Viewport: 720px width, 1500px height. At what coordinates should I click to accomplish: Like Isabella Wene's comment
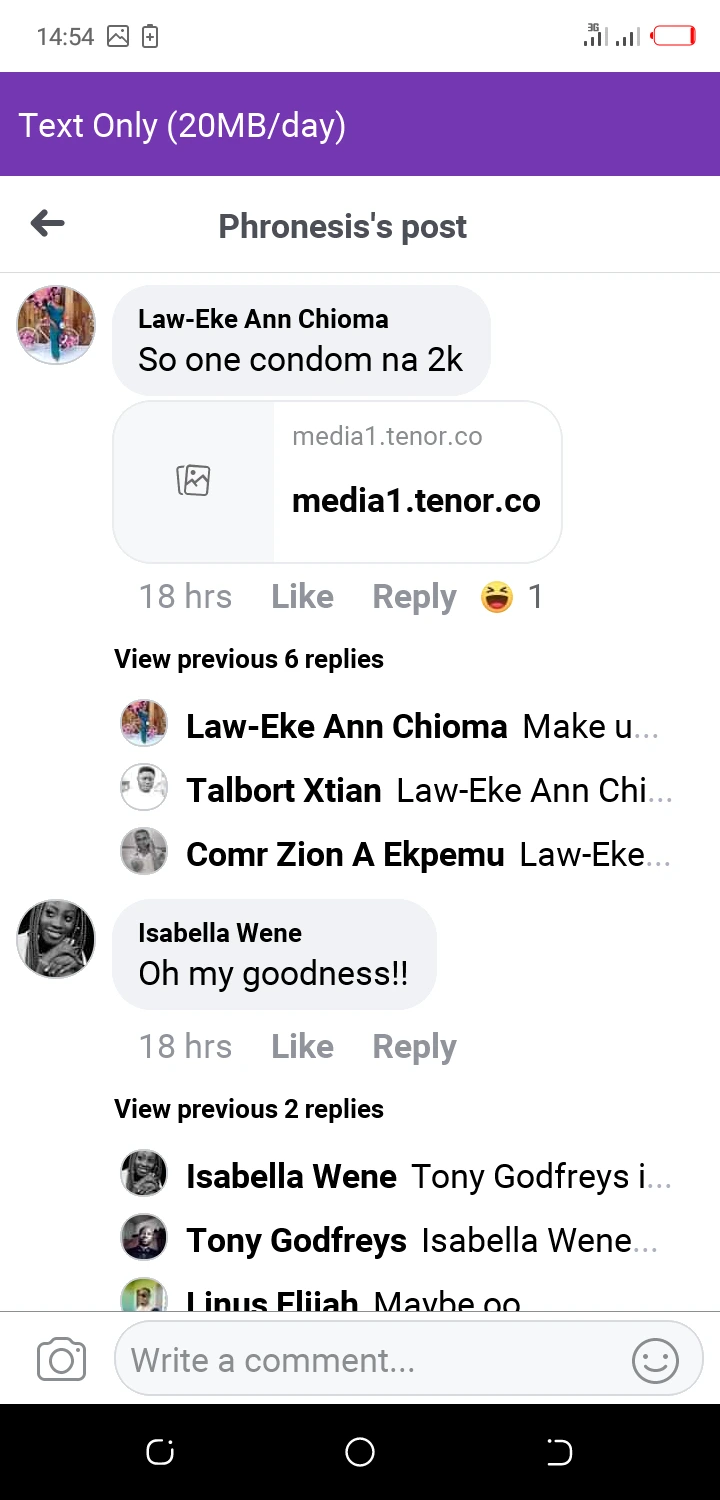(302, 1047)
